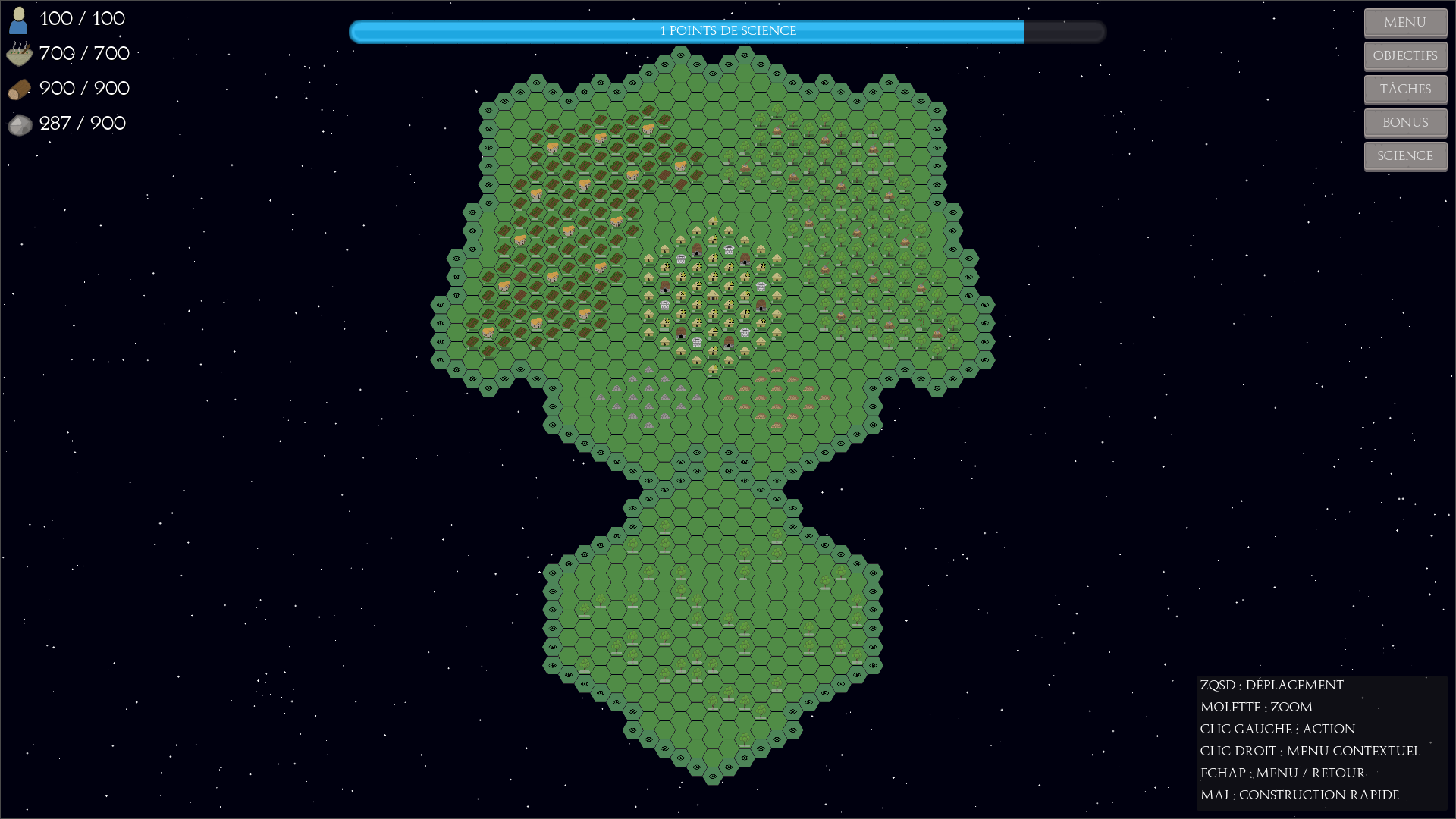Screen dimensions: 1456x819
Task: Open the SCIENCE tree
Action: coord(1405,156)
